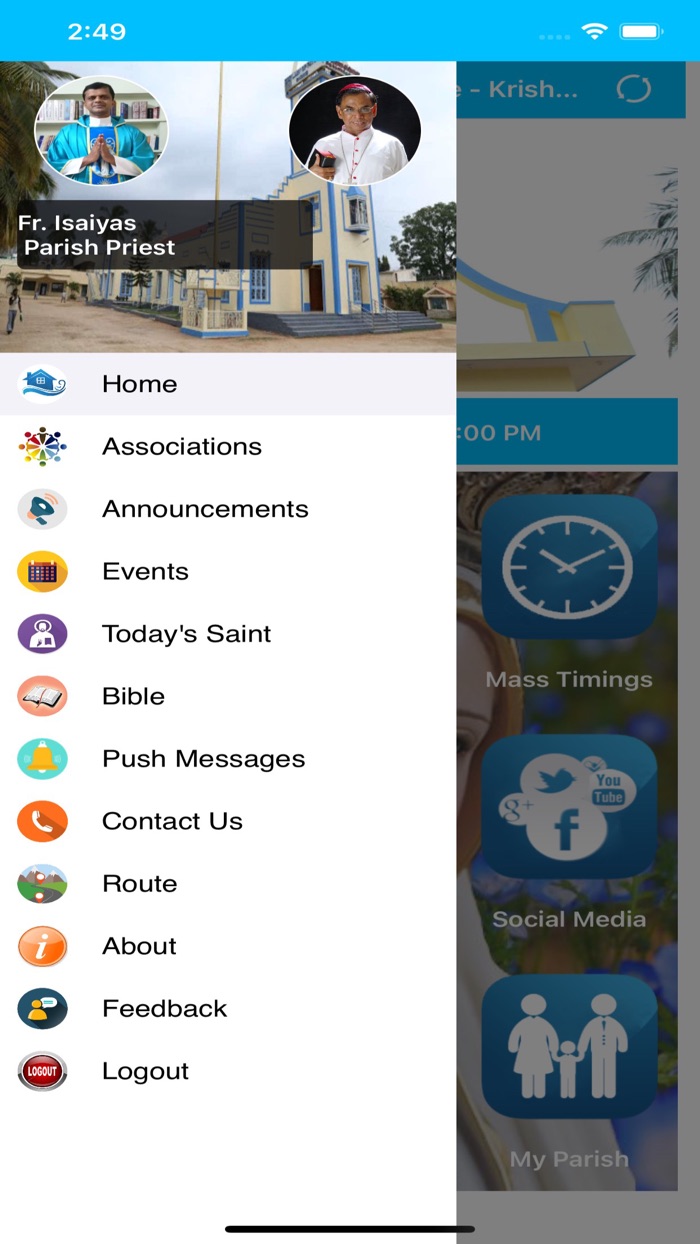
Task: Select Home in the drawer menu
Action: (x=228, y=384)
